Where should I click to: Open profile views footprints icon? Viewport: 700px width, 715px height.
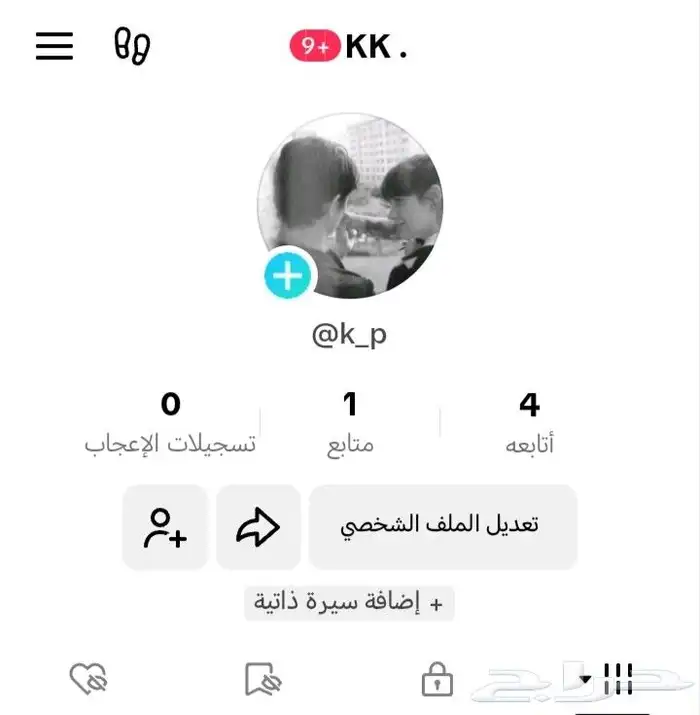132,46
